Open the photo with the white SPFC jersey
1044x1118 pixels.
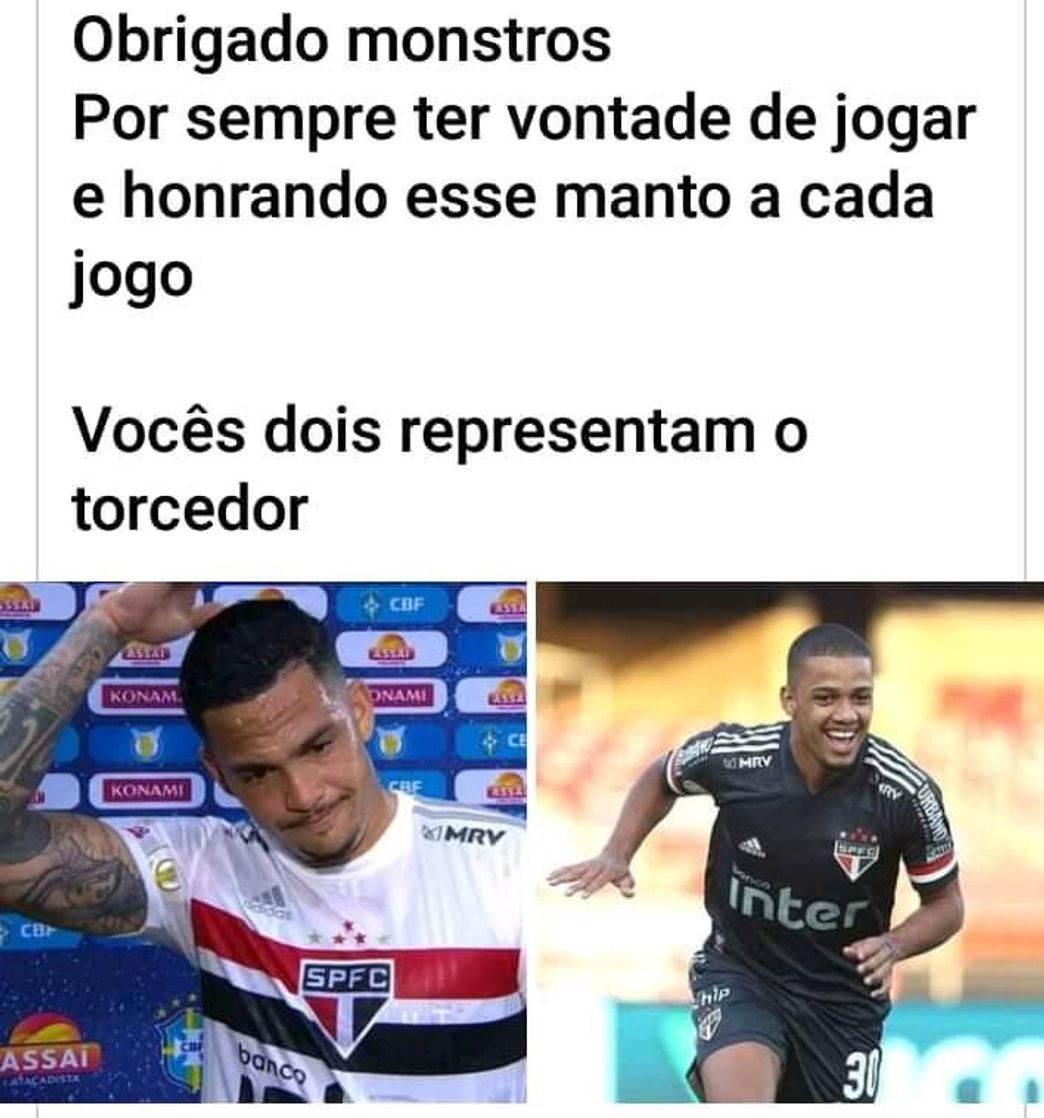[263, 842]
